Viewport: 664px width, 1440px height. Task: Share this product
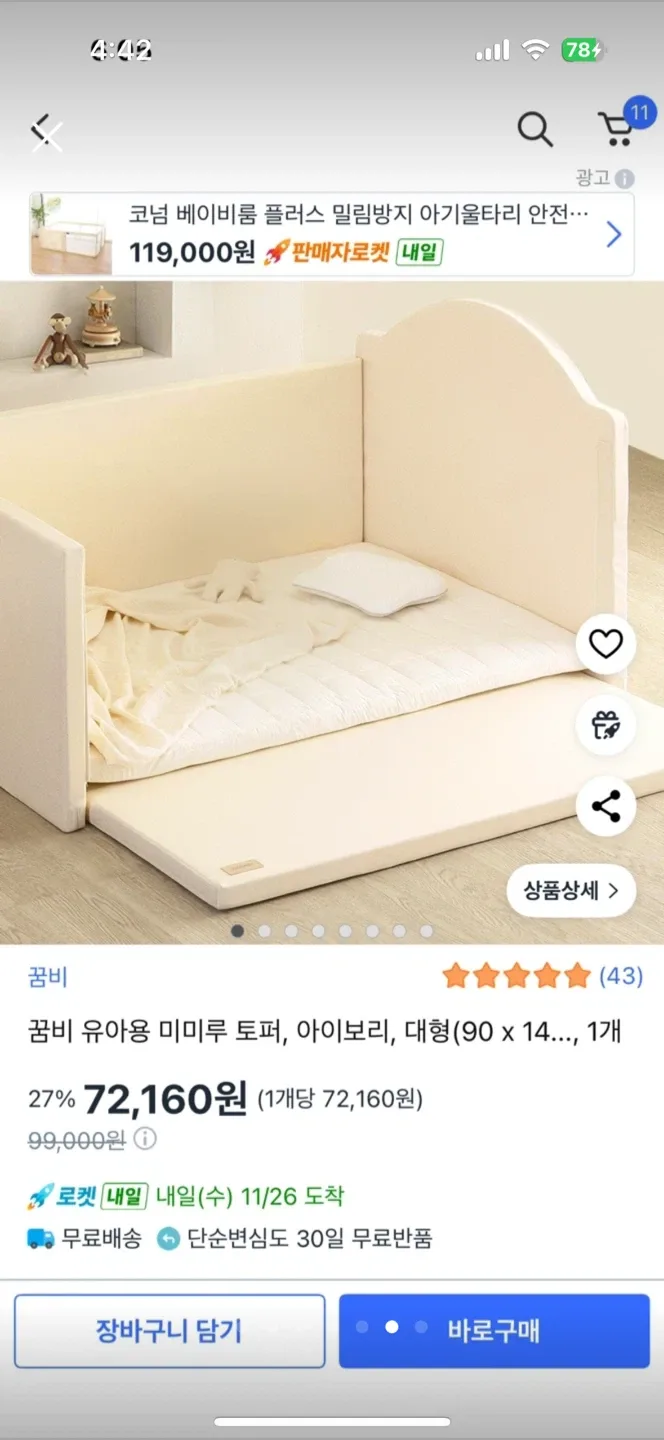click(606, 806)
